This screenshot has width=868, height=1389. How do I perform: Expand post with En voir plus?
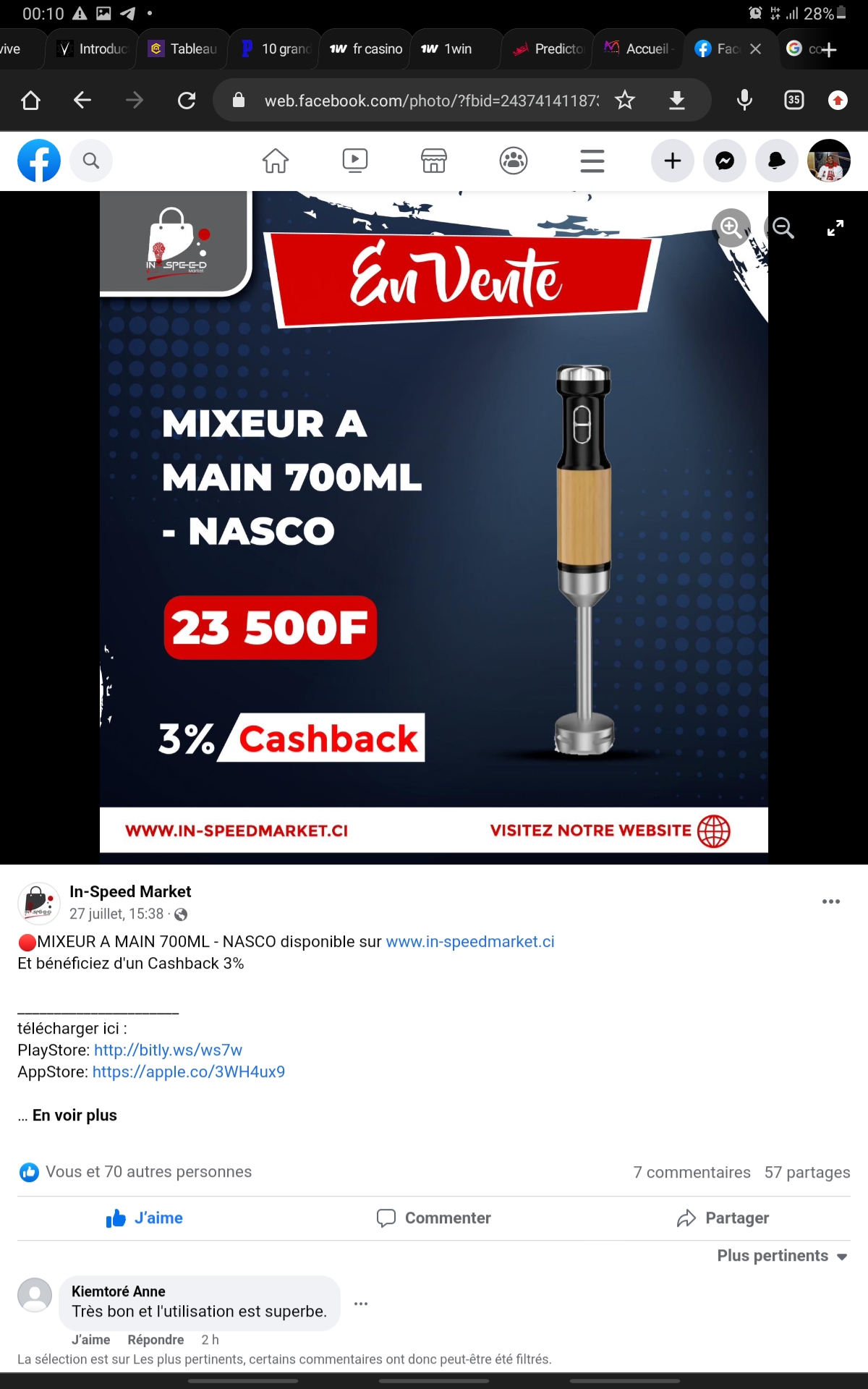point(75,1116)
